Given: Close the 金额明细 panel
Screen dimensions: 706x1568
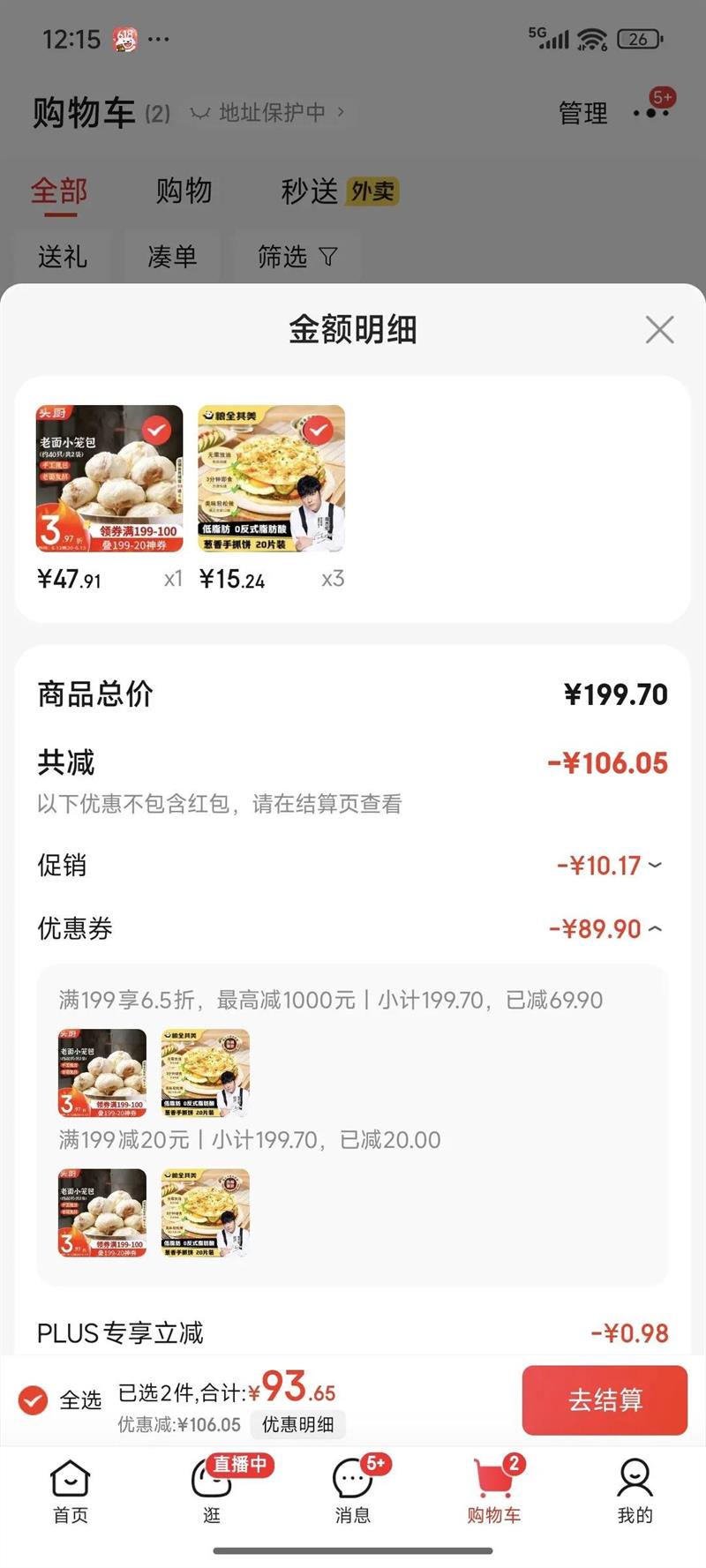Looking at the screenshot, I should [x=659, y=330].
